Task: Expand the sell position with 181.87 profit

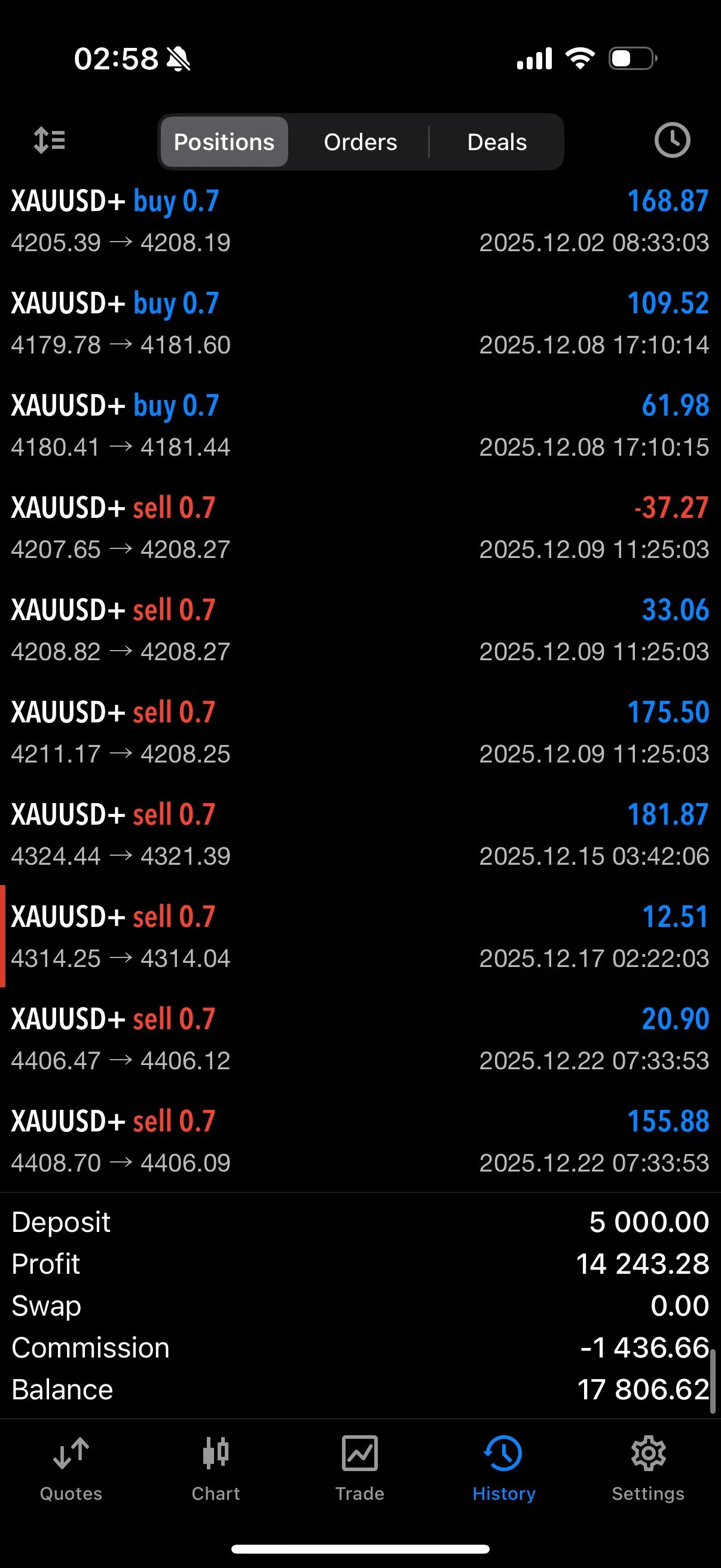Action: click(x=360, y=835)
